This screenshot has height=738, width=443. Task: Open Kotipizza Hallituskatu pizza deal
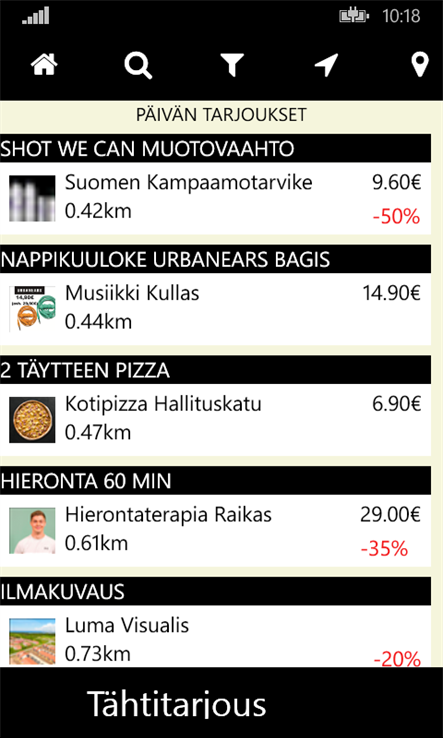click(x=215, y=420)
